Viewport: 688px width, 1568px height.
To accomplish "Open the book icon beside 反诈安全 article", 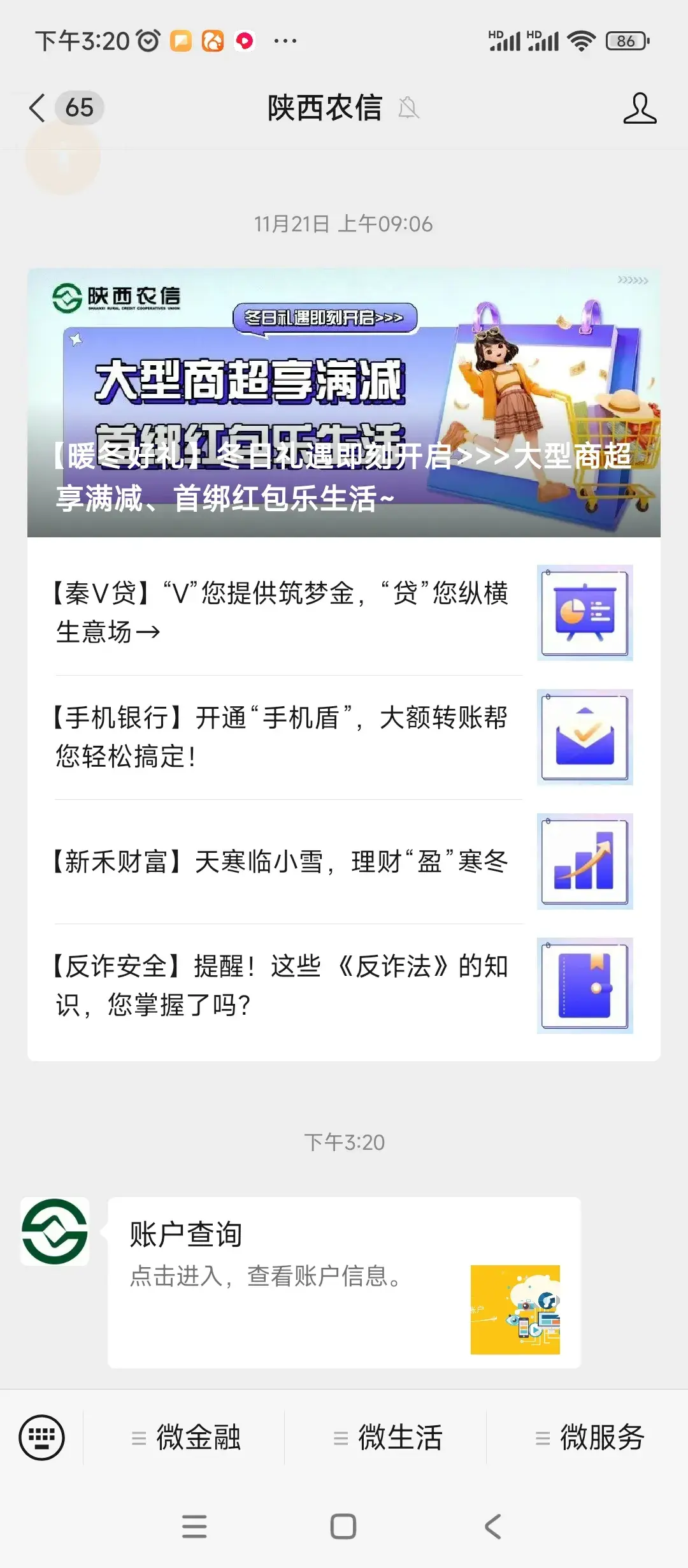I will pos(584,985).
